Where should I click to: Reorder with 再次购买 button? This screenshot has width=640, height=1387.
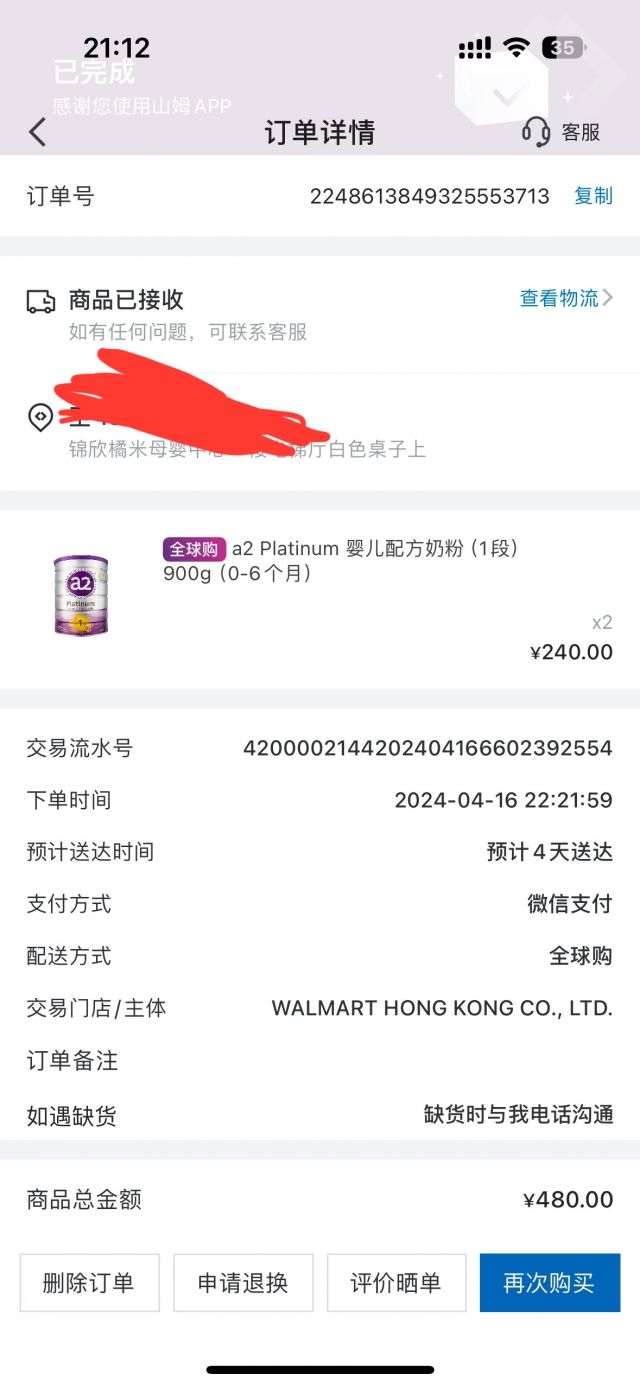(549, 1283)
